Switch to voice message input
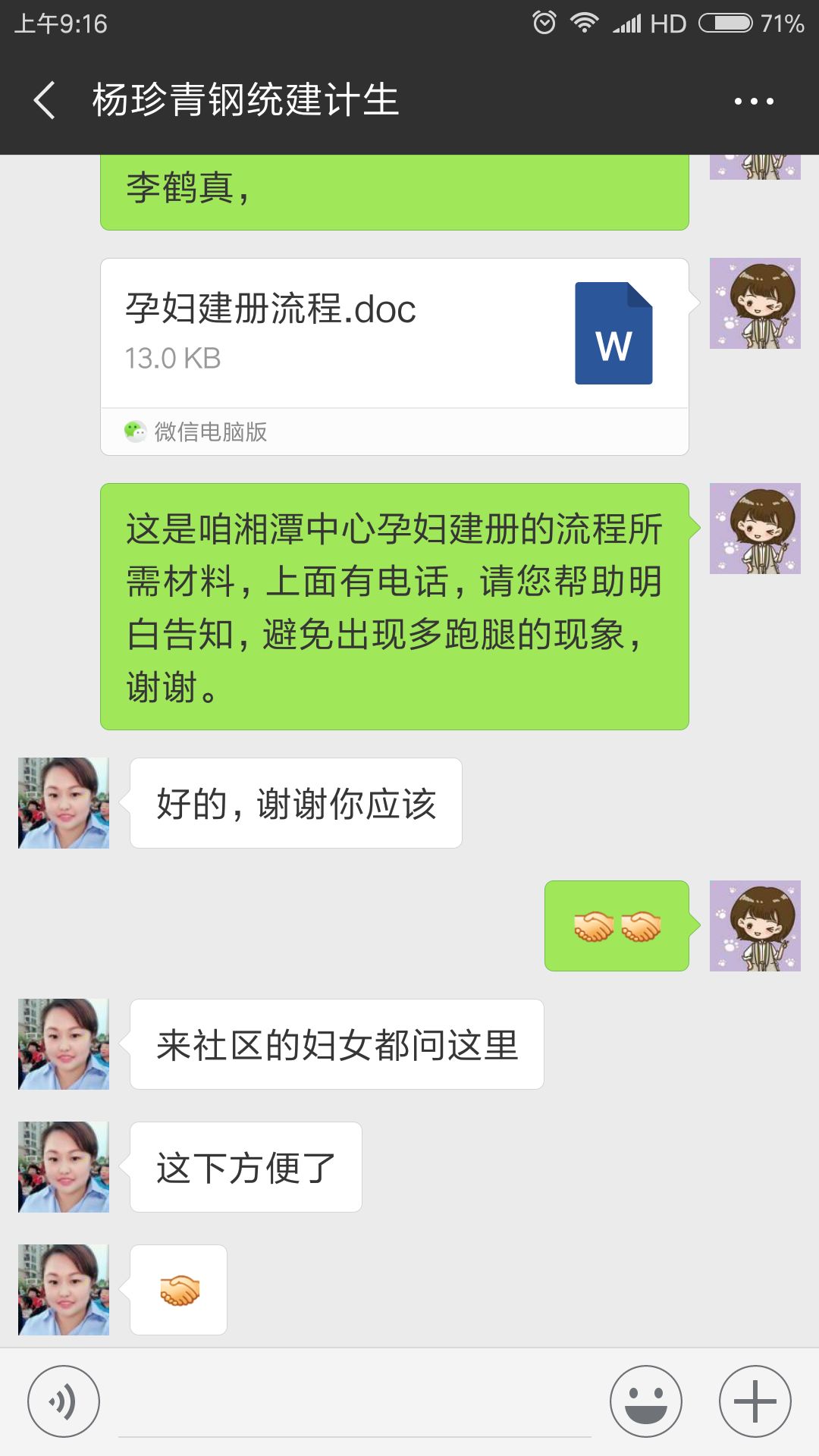Viewport: 819px width, 1456px height. (x=64, y=1401)
